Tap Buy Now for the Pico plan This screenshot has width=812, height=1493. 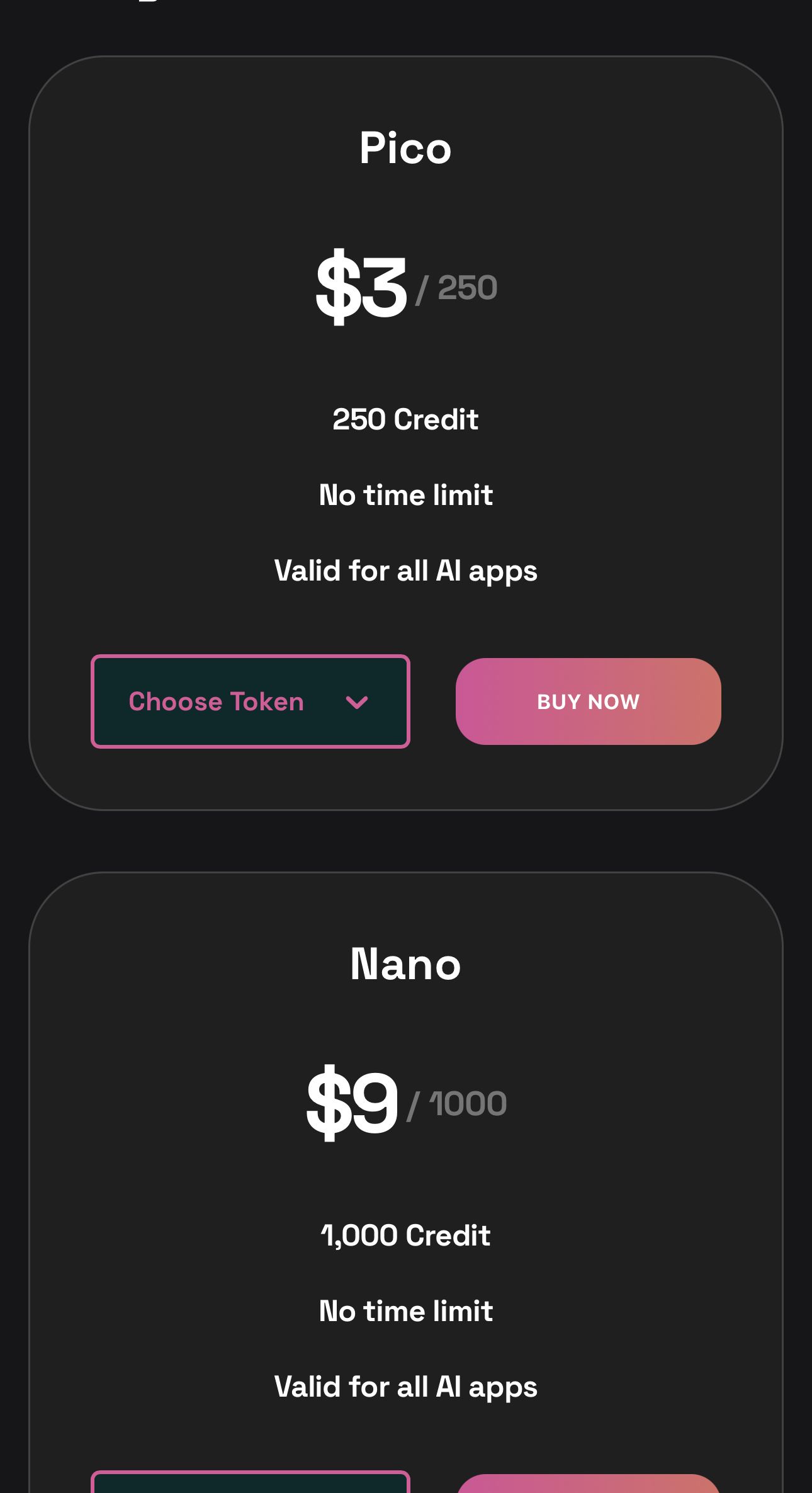[x=588, y=701]
